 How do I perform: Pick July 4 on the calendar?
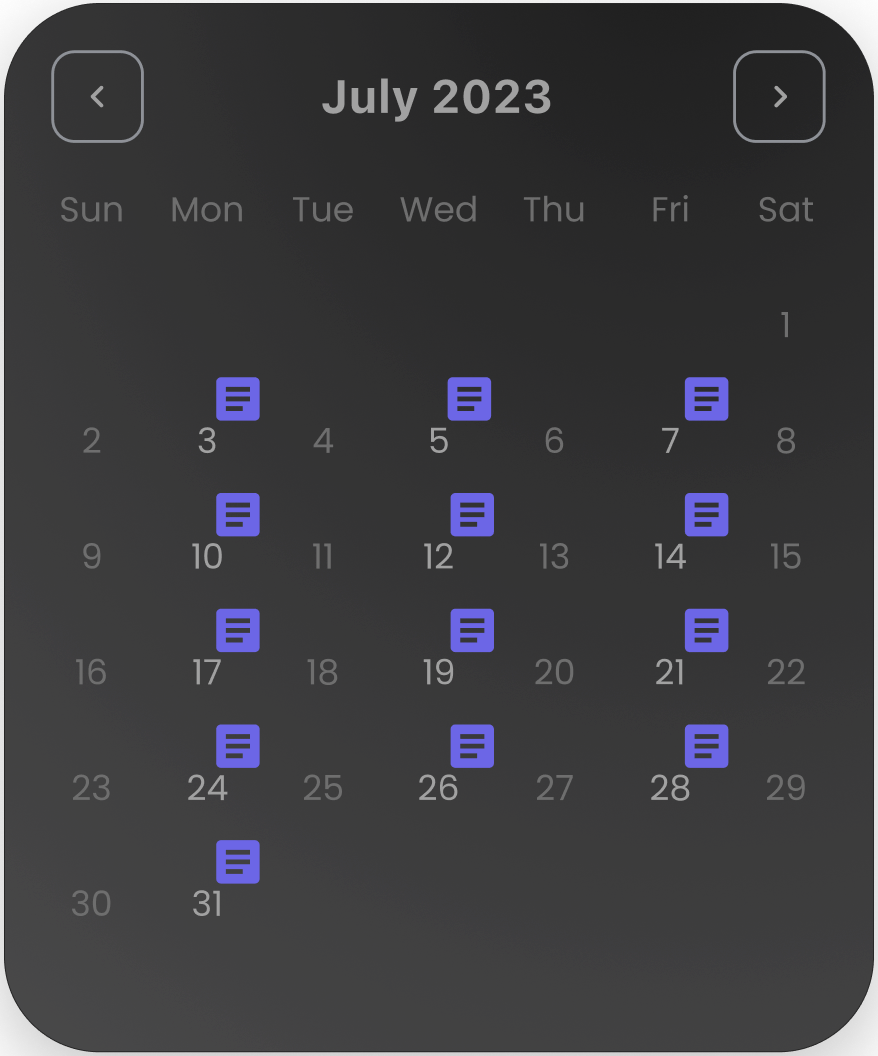click(323, 441)
